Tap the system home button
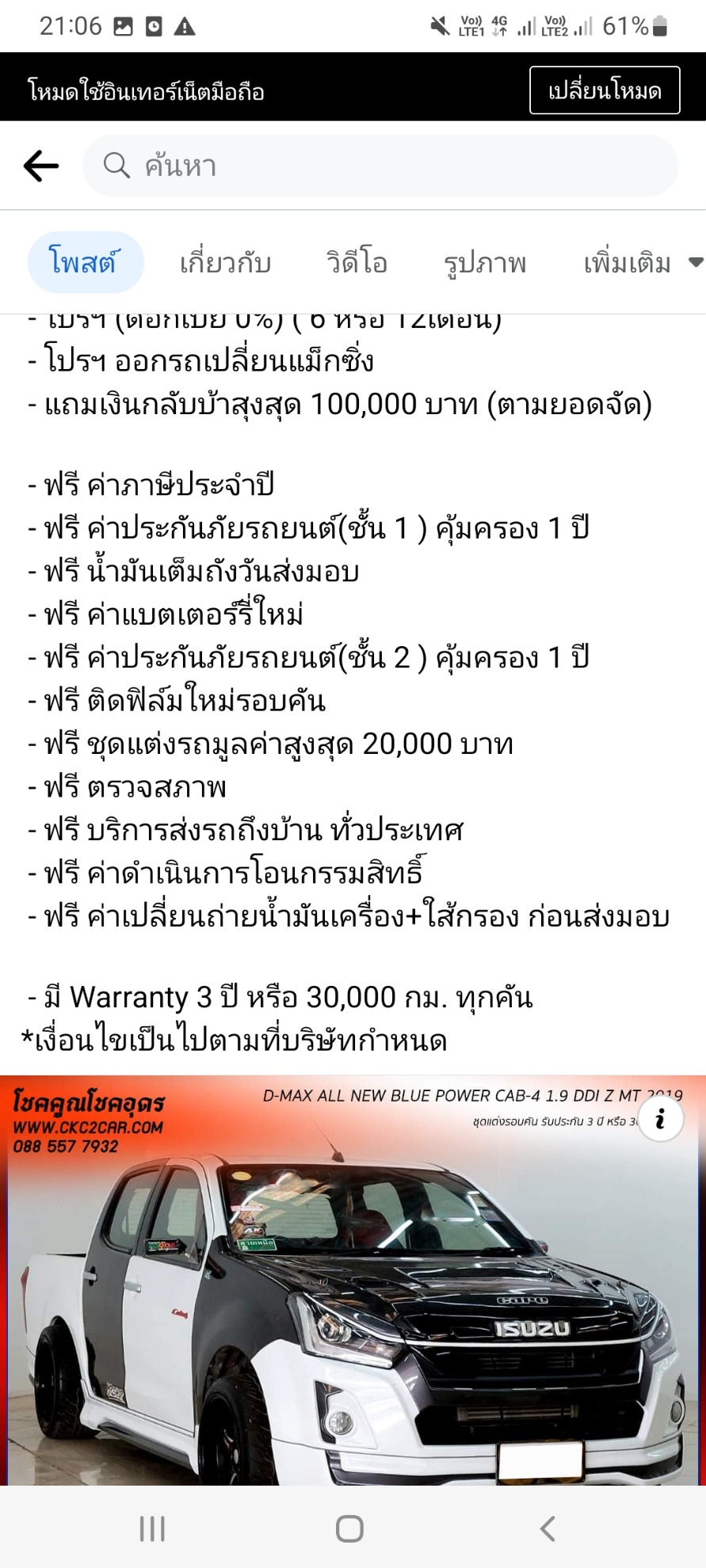The width and height of the screenshot is (706, 1568). [x=349, y=1528]
